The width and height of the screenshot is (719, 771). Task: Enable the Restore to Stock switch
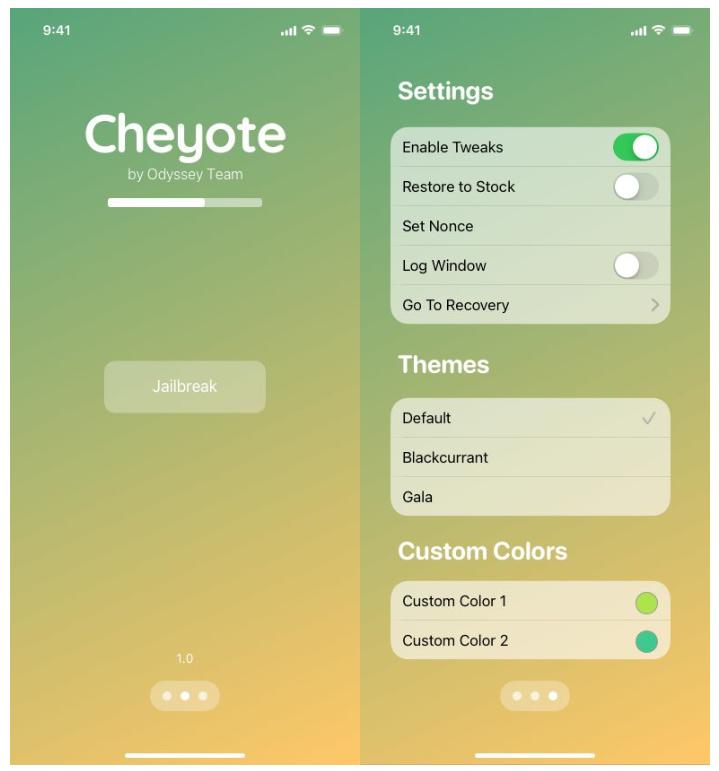[x=635, y=187]
